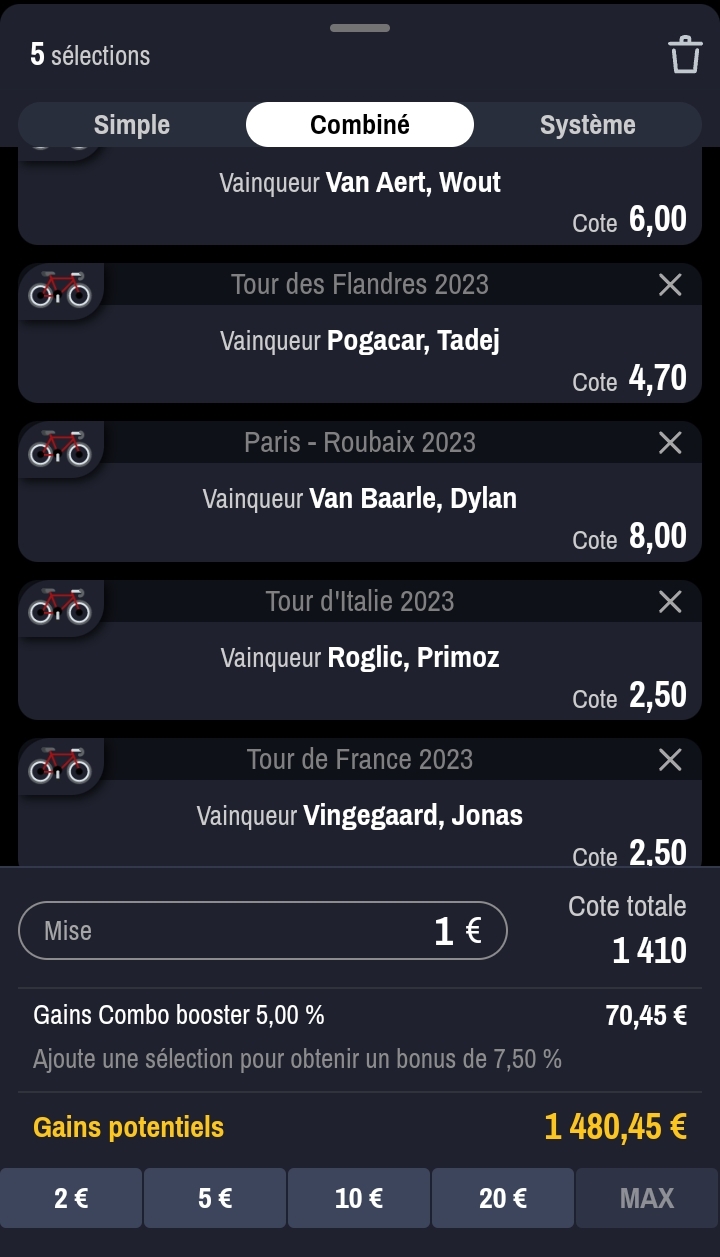Remove the Paris - Roubaix 2023 selection
The width and height of the screenshot is (720, 1257).
click(x=670, y=443)
